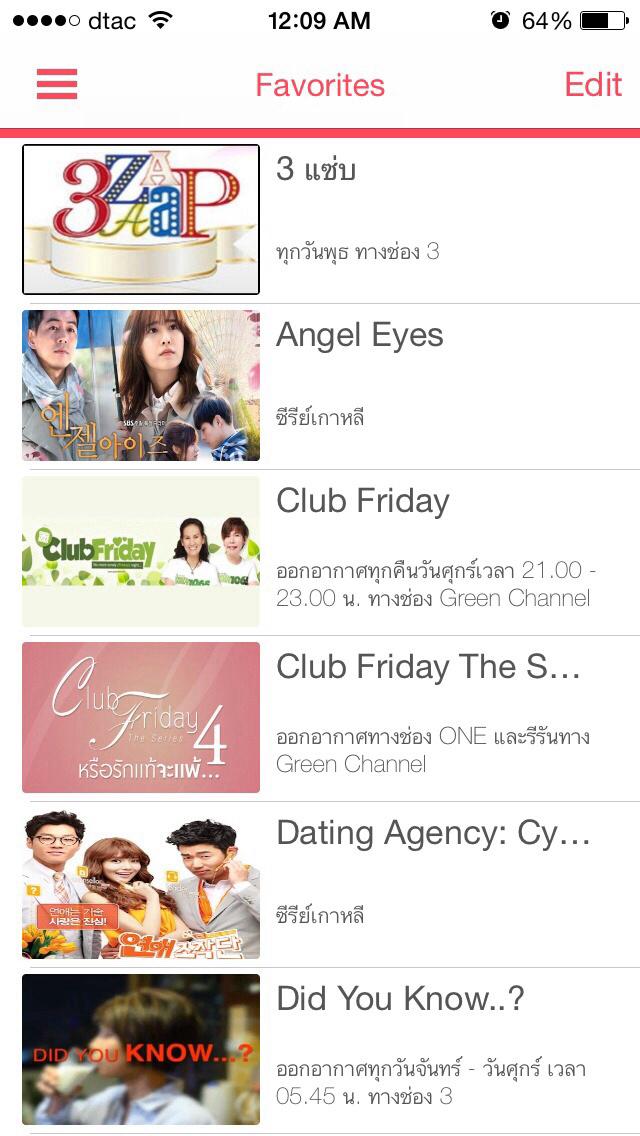Viewport: 640px width, 1136px height.
Task: Select the Angel Eyes series
Action: point(330,385)
